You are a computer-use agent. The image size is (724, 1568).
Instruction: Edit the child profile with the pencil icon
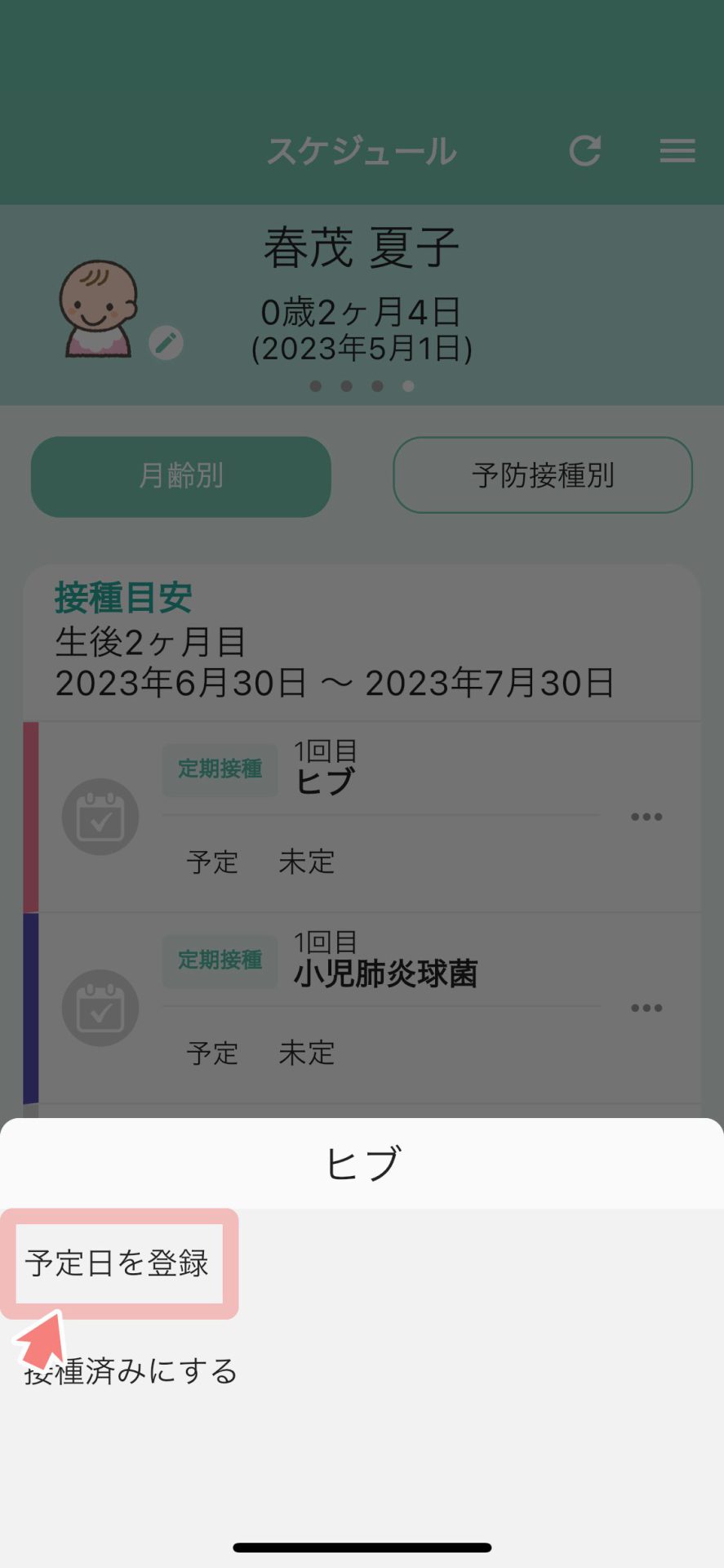click(x=167, y=343)
